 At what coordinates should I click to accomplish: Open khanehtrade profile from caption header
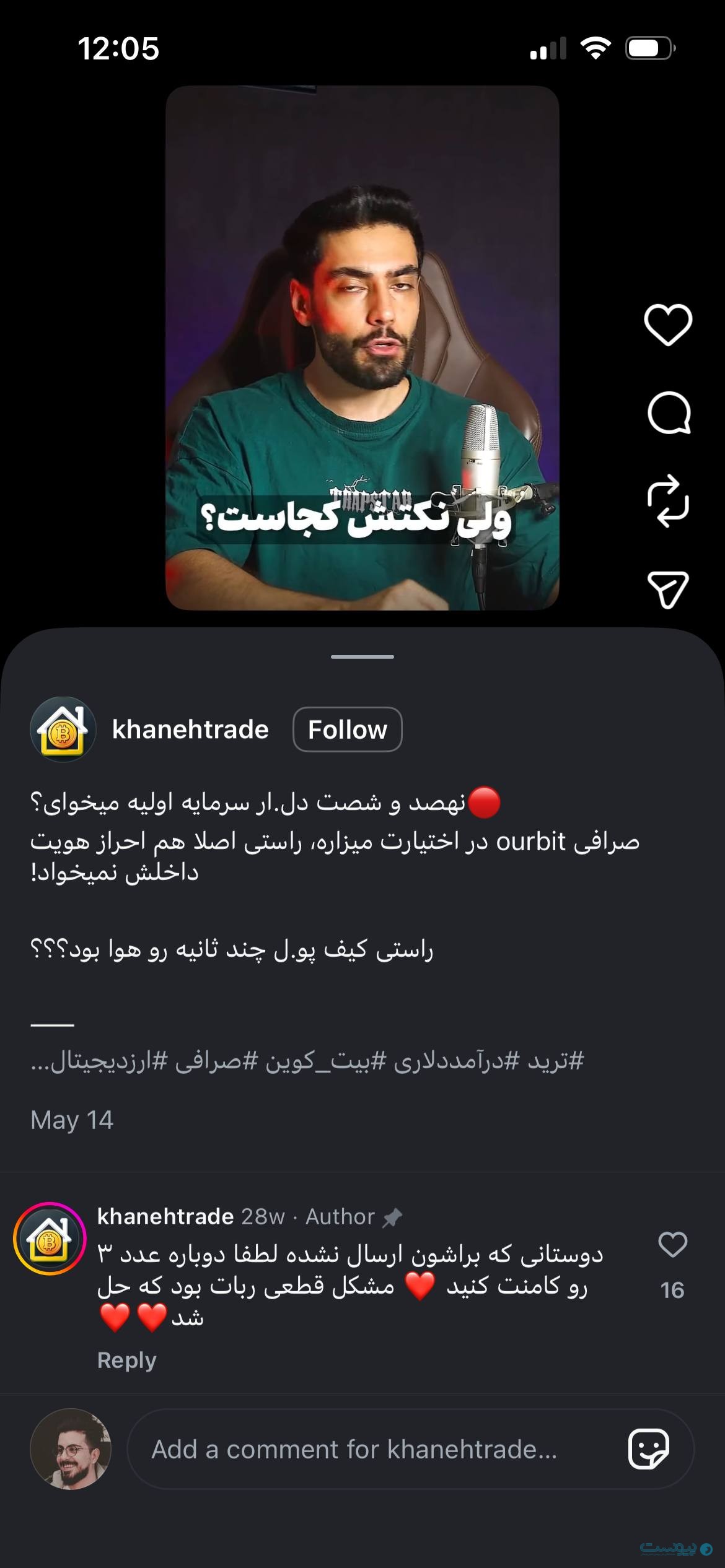pyautogui.click(x=190, y=730)
